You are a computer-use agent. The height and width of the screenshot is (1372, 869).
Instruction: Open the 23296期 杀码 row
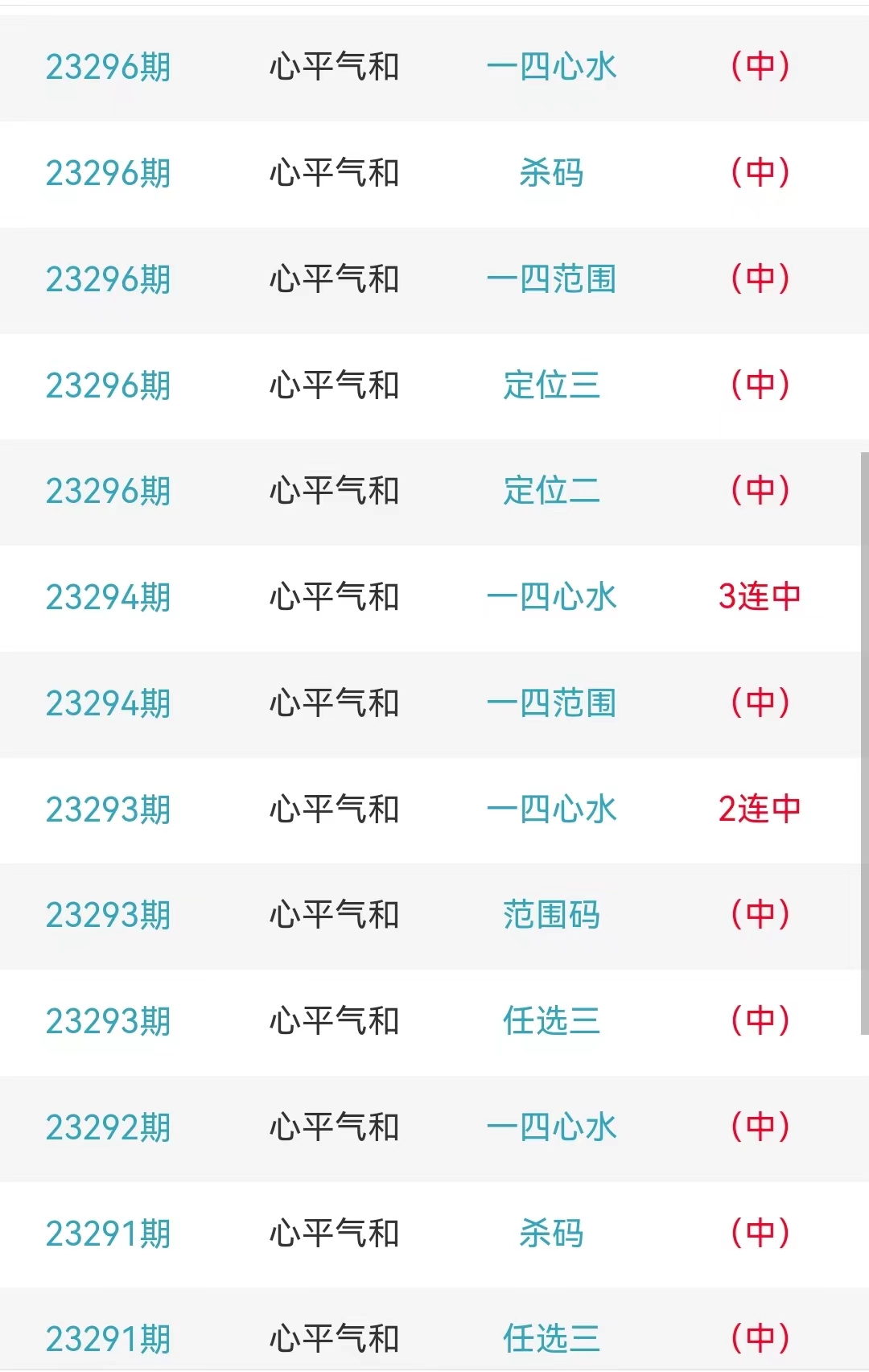[x=551, y=173]
